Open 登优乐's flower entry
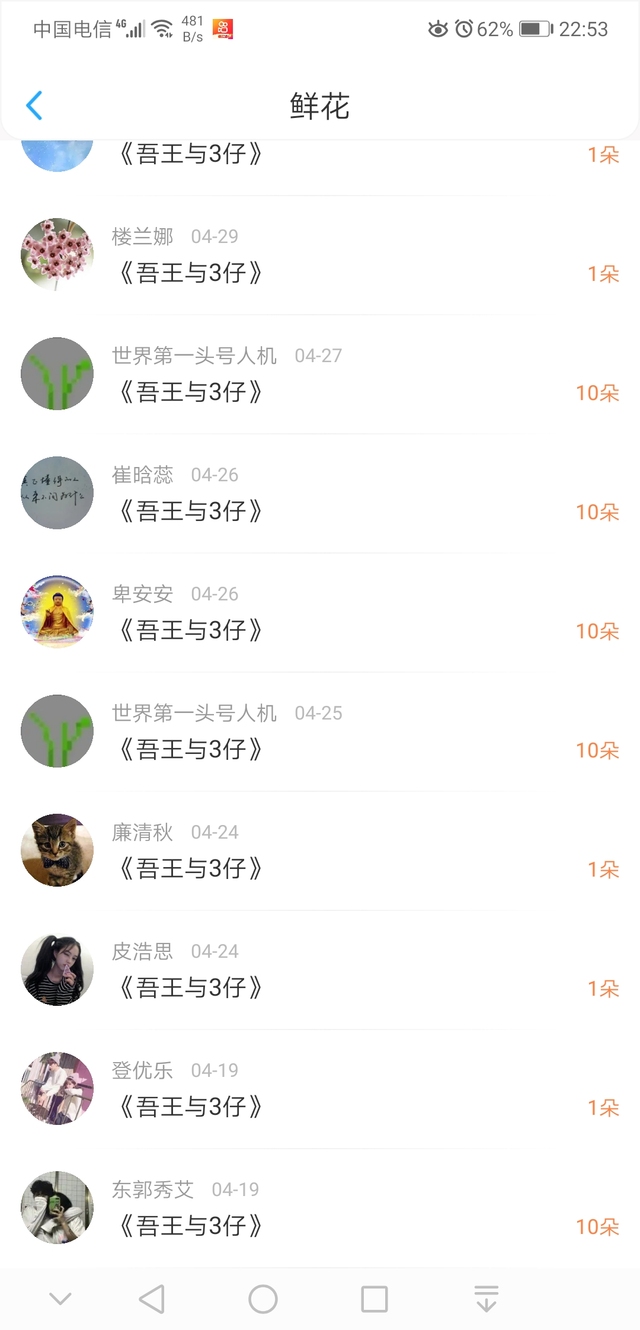The image size is (640, 1330). tap(320, 1089)
